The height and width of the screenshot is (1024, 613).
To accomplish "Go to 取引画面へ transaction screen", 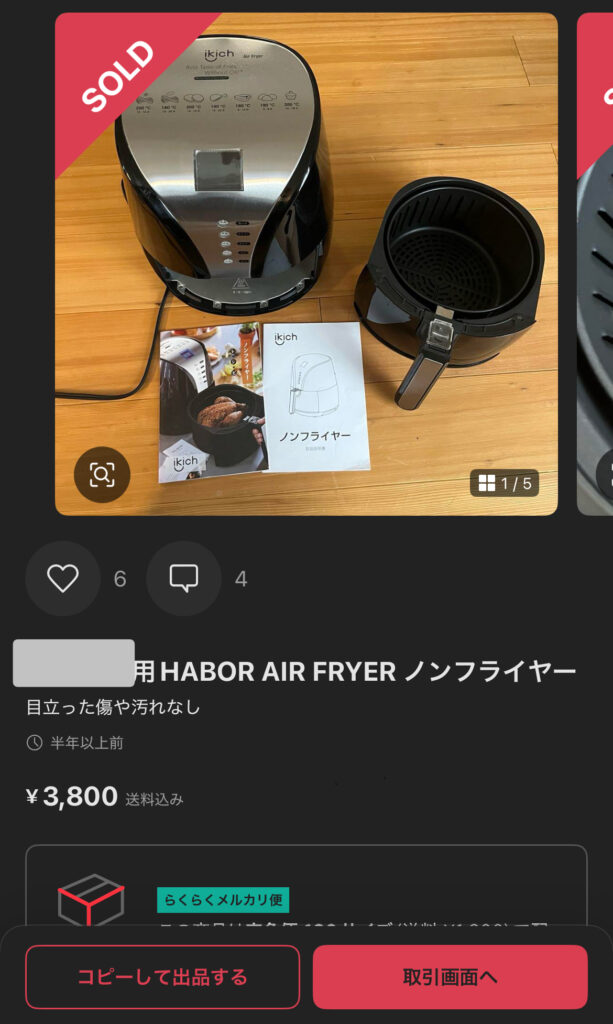I will (450, 977).
